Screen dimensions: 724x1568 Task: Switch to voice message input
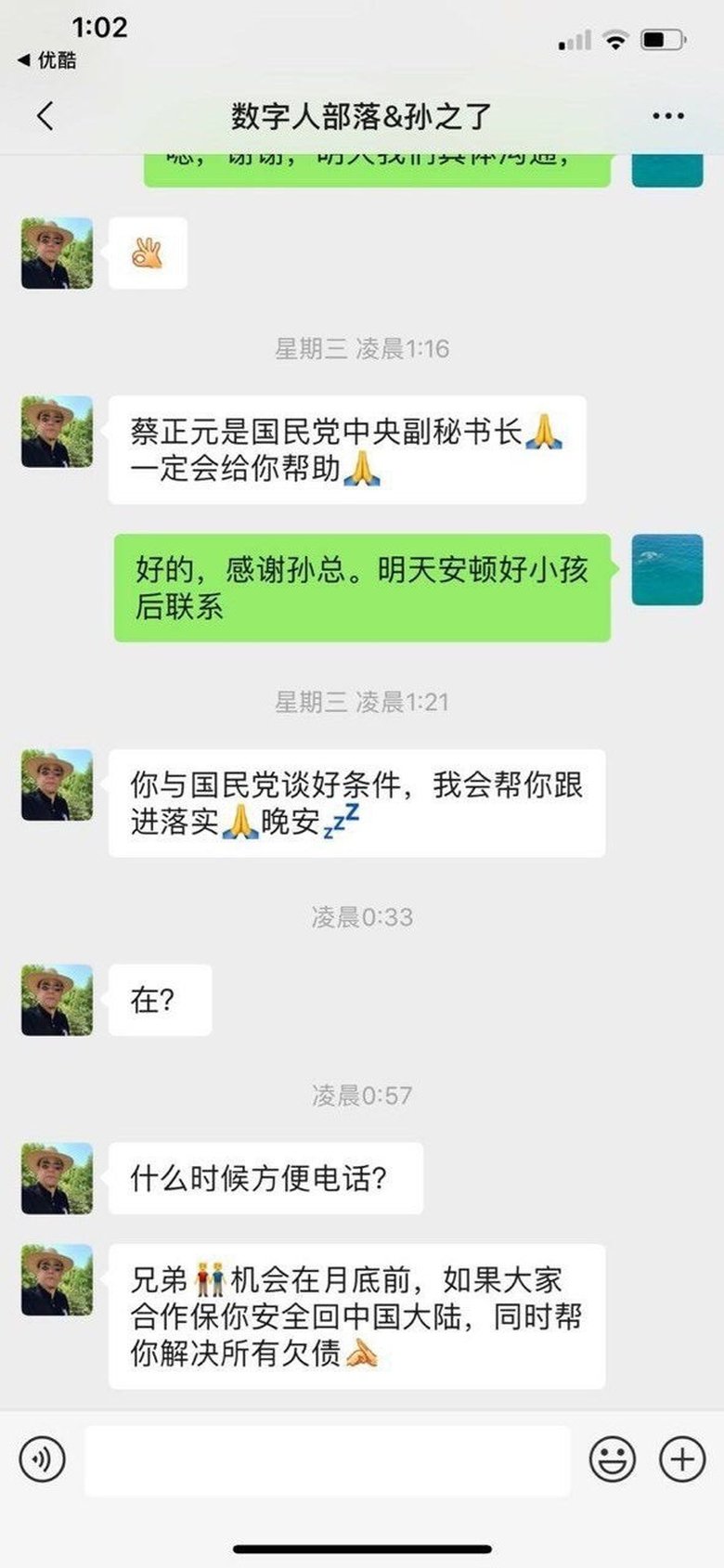pyautogui.click(x=42, y=1460)
